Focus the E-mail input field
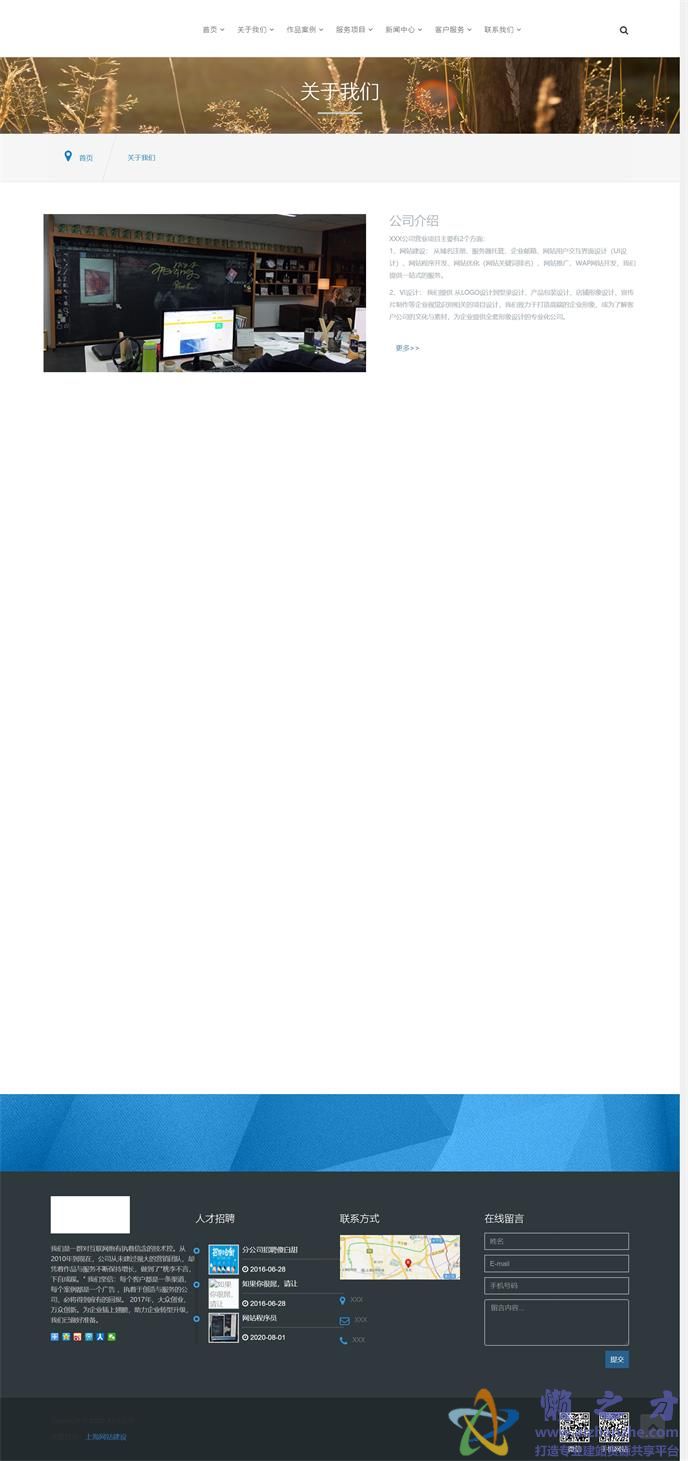Viewport: 688px width, 1461px height. (x=556, y=1263)
